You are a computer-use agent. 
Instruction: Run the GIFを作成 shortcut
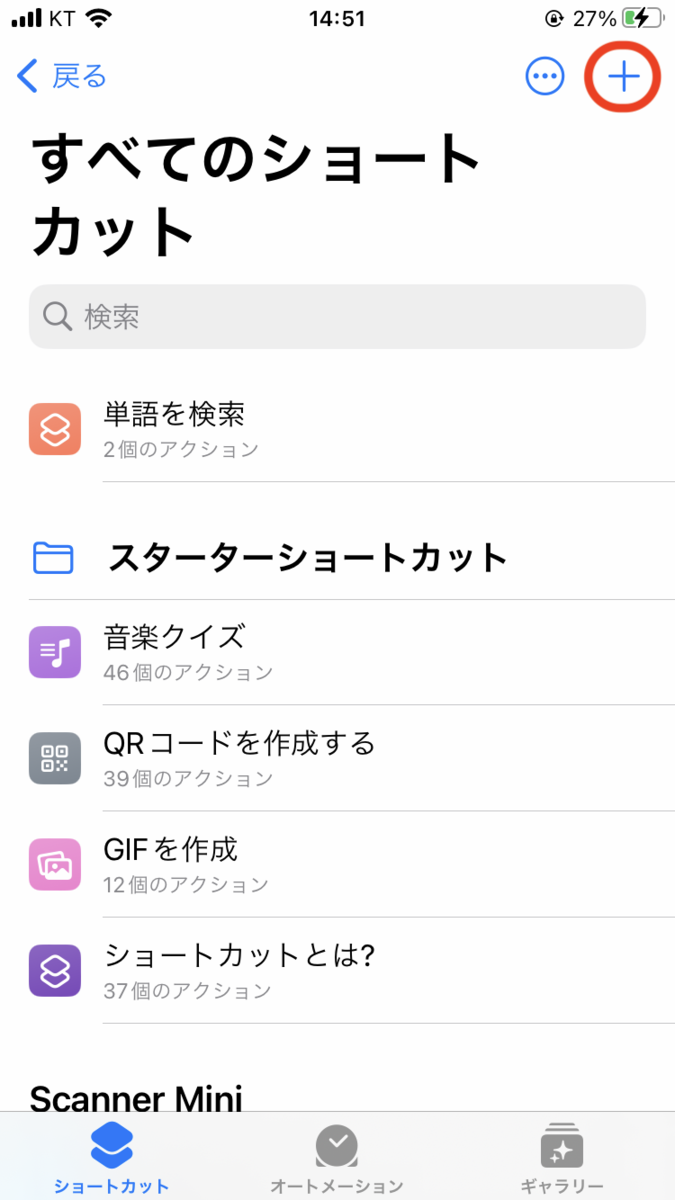(337, 865)
